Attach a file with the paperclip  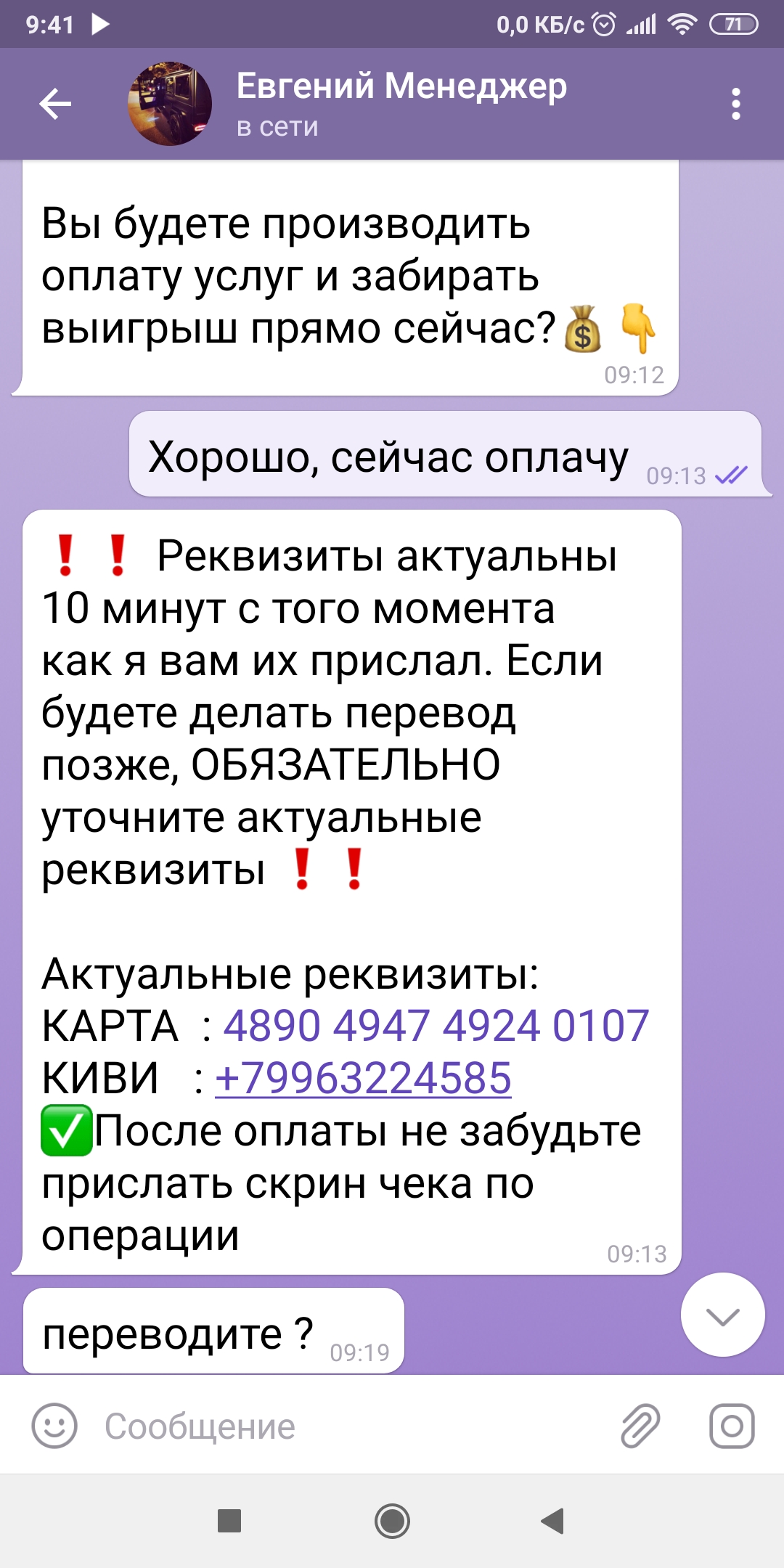[x=640, y=1426]
